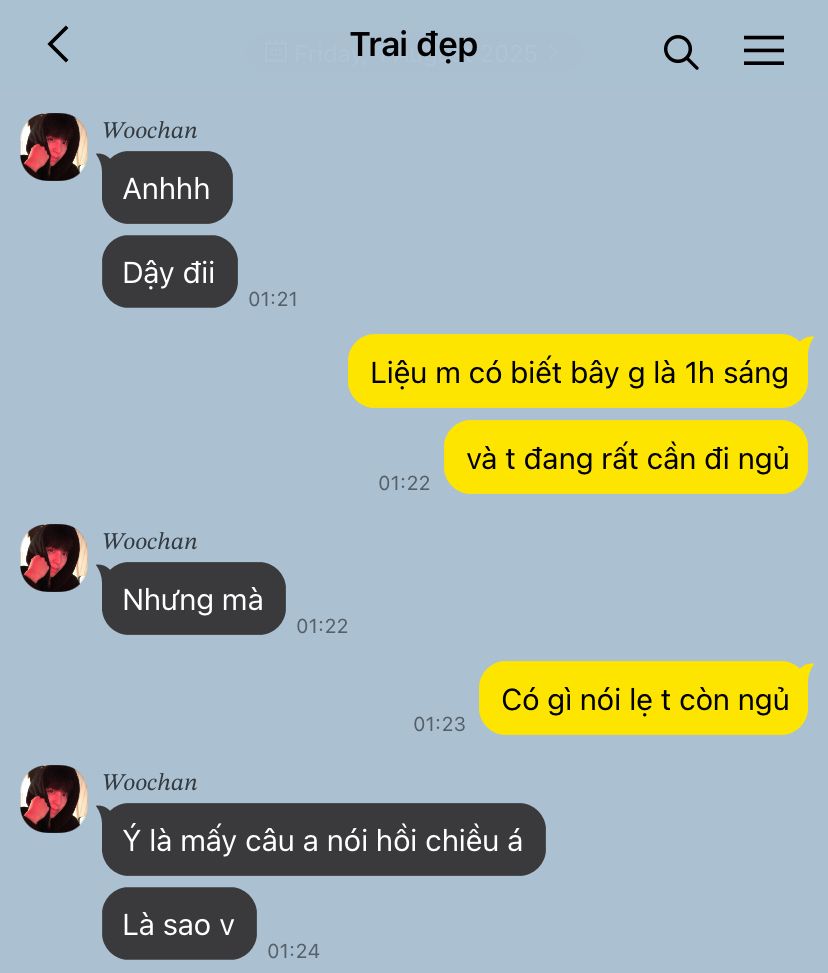Go back to the chat list

[59, 46]
